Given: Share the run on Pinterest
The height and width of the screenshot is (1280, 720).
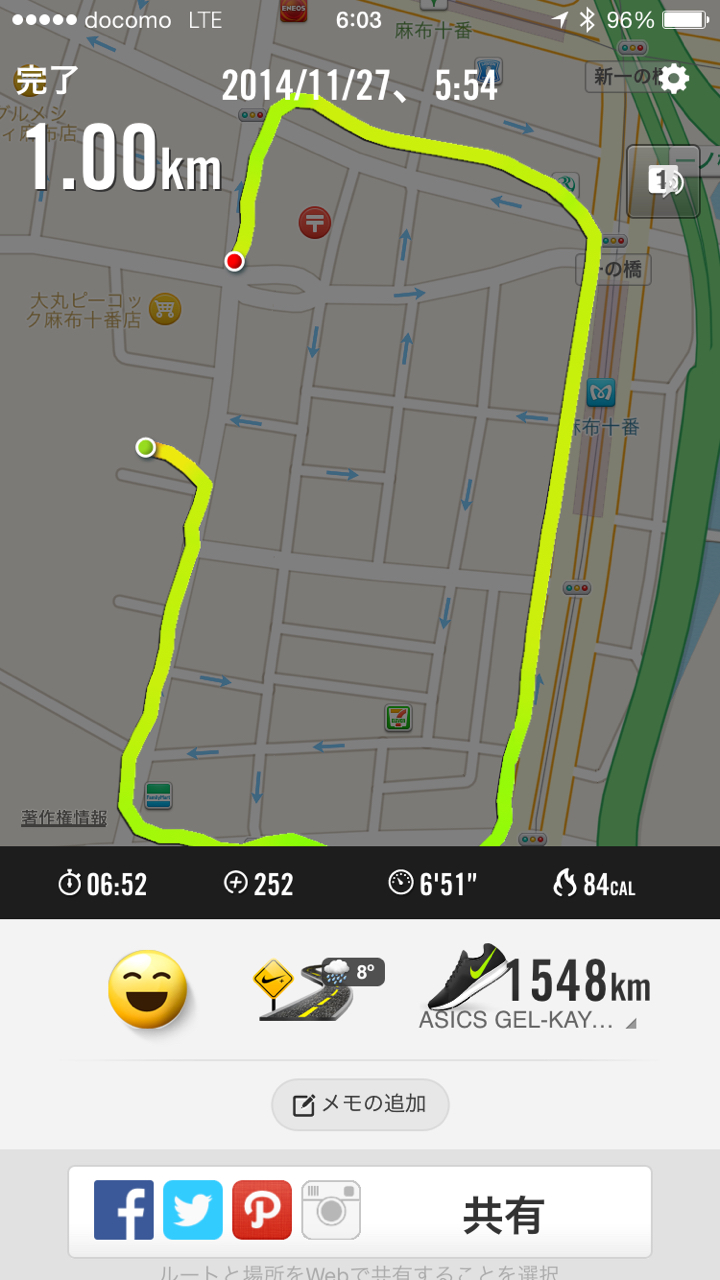Looking at the screenshot, I should [x=262, y=1210].
